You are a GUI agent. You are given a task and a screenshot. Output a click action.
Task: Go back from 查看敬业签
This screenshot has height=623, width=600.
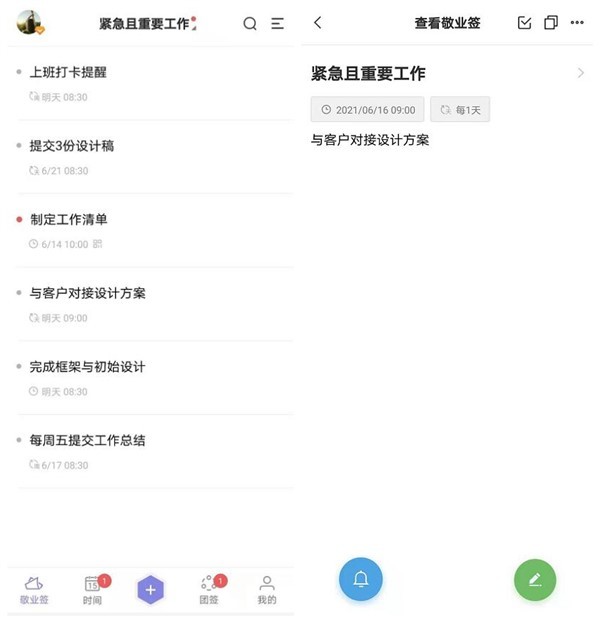point(318,23)
